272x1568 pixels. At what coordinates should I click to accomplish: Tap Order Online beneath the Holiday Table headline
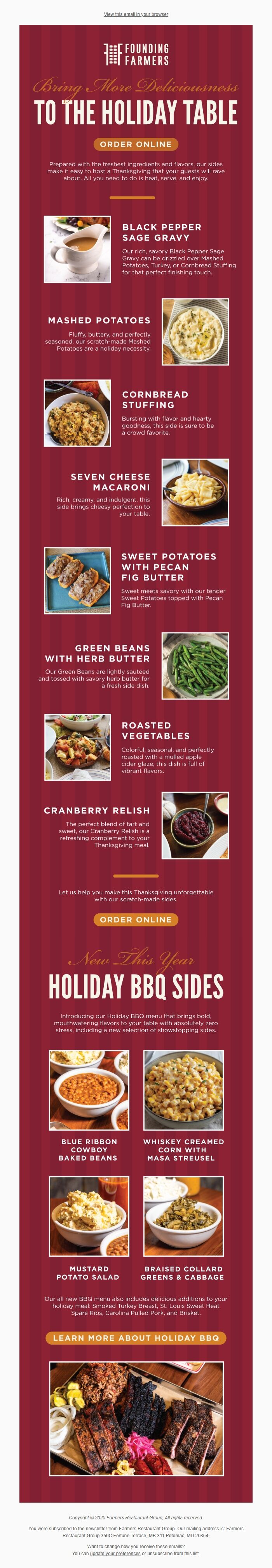pos(135,144)
